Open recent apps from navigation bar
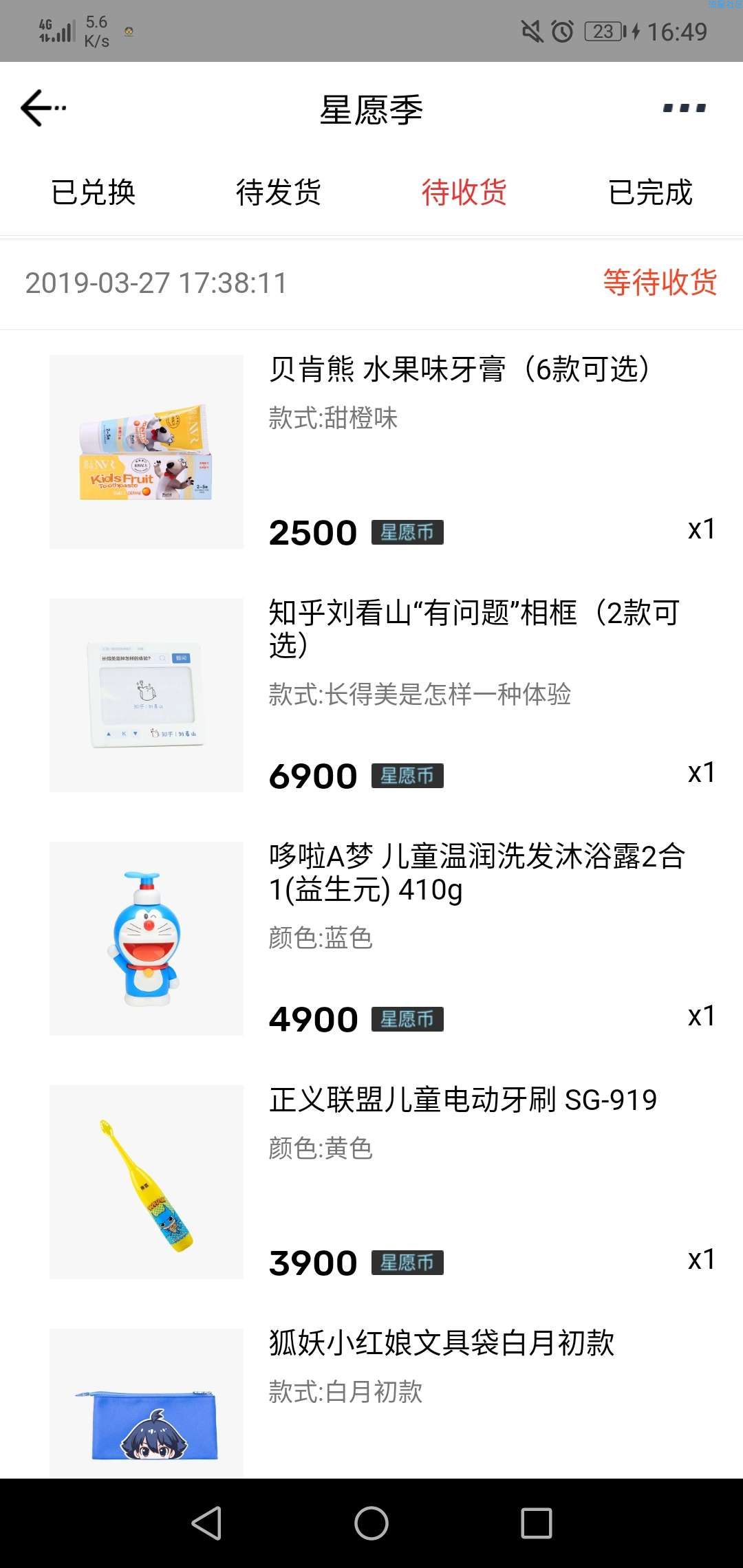 (537, 1523)
